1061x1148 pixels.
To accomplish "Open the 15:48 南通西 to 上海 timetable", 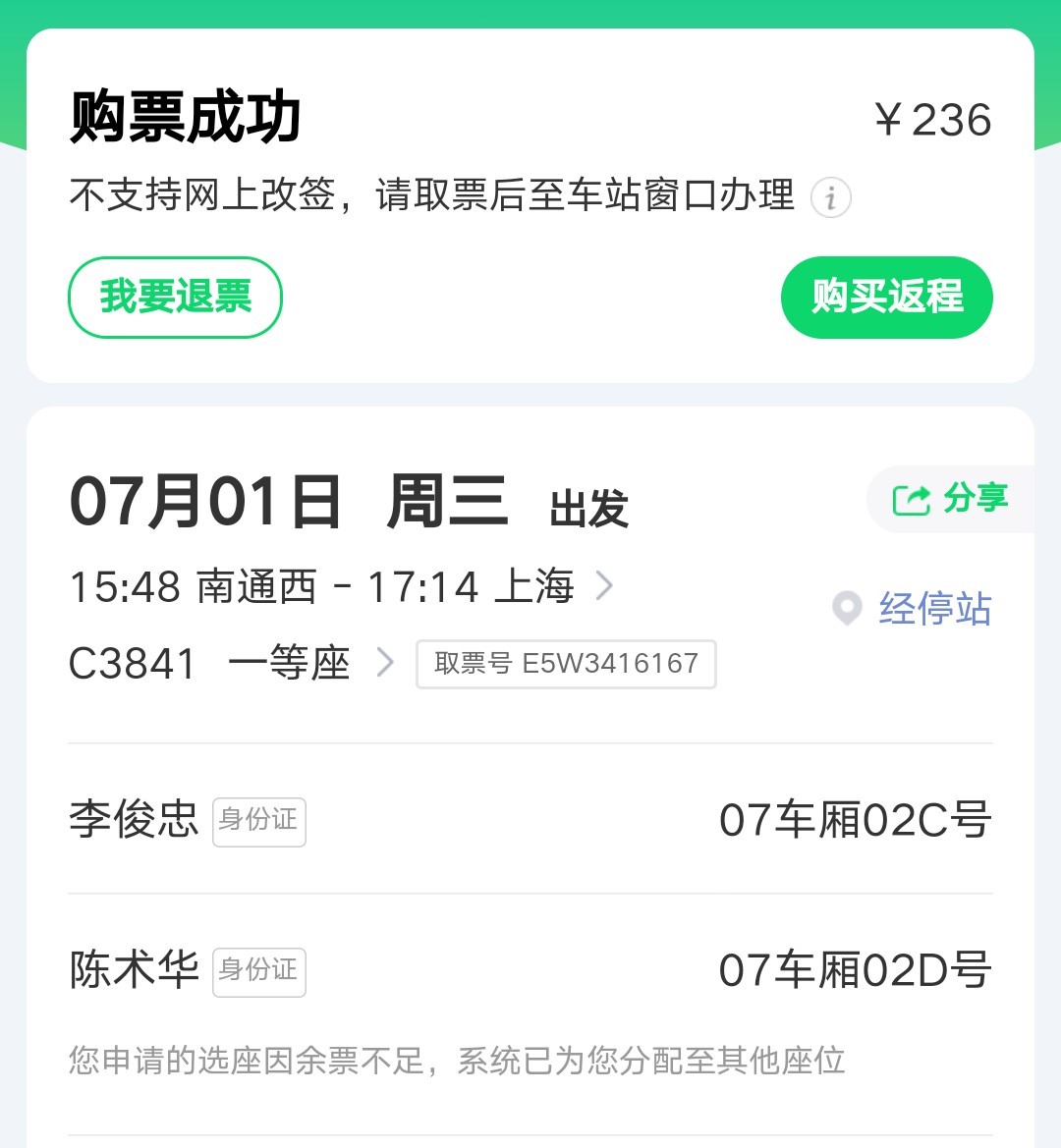I will (340, 586).
